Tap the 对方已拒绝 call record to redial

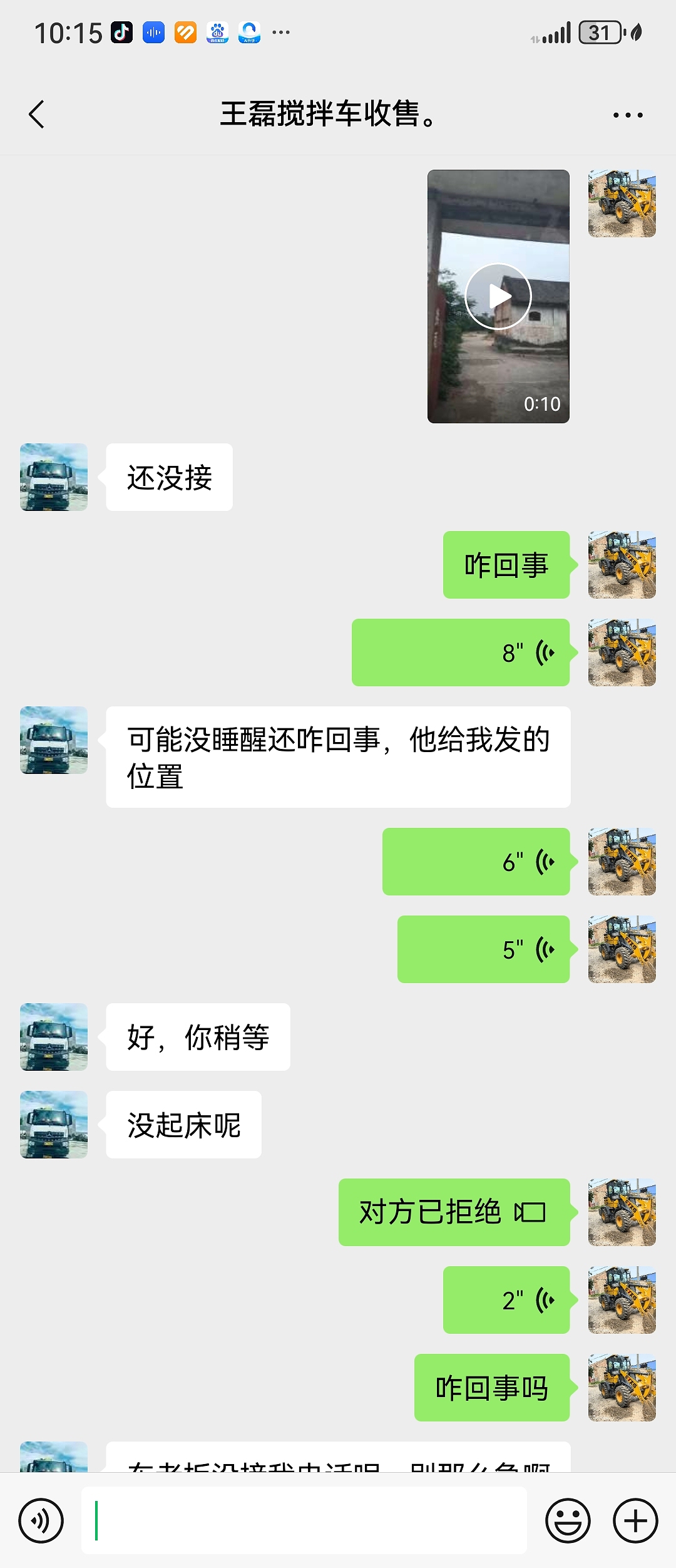point(454,1212)
